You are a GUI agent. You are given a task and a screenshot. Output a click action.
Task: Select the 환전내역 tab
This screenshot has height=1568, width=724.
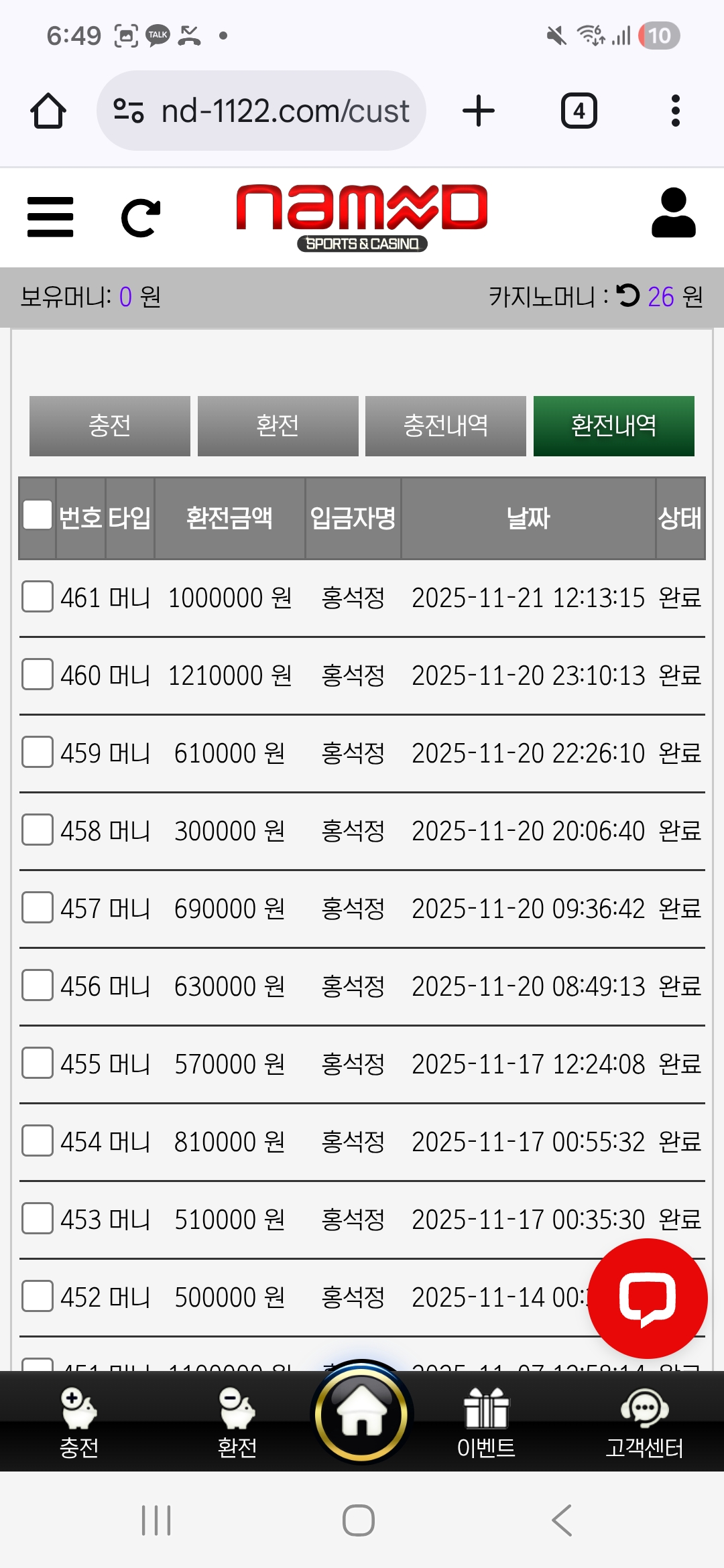coord(613,426)
